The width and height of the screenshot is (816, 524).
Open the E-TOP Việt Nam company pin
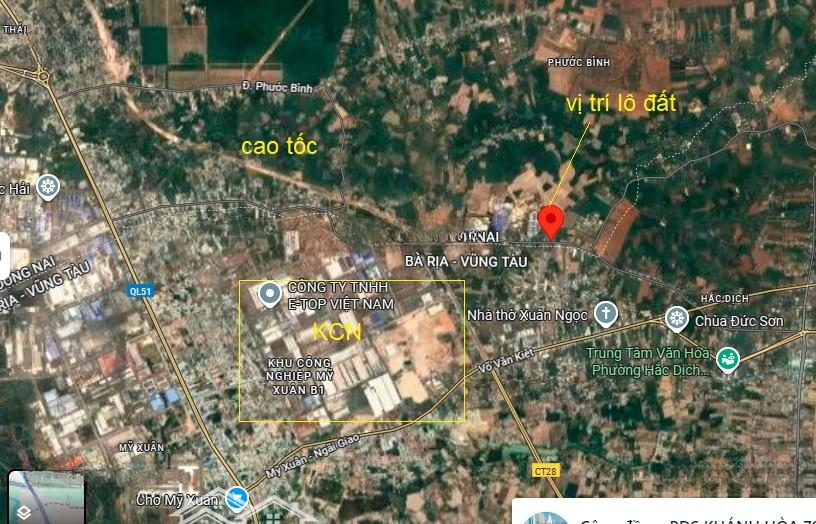tap(269, 294)
